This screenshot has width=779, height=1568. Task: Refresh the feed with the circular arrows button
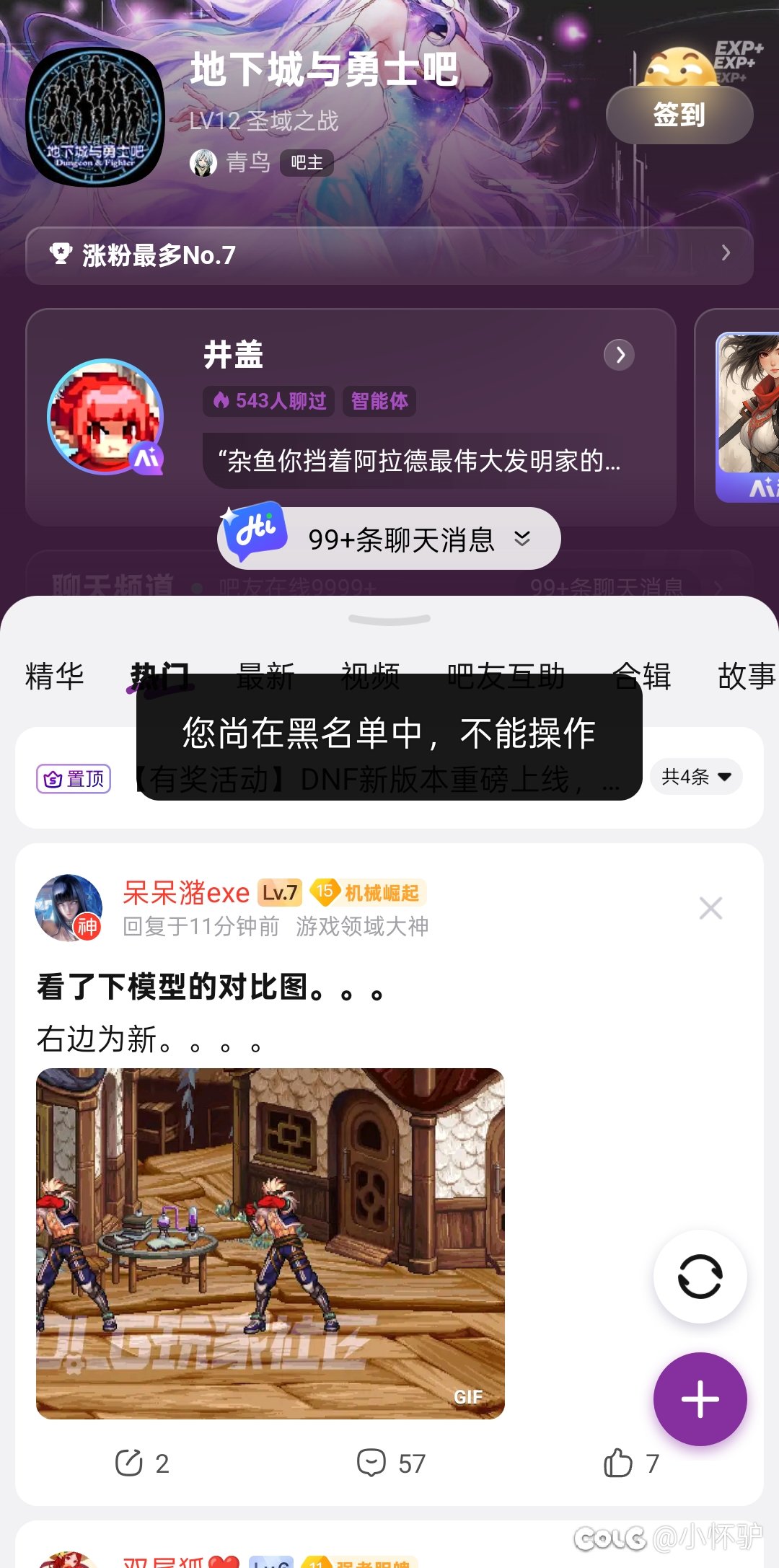pos(700,1276)
